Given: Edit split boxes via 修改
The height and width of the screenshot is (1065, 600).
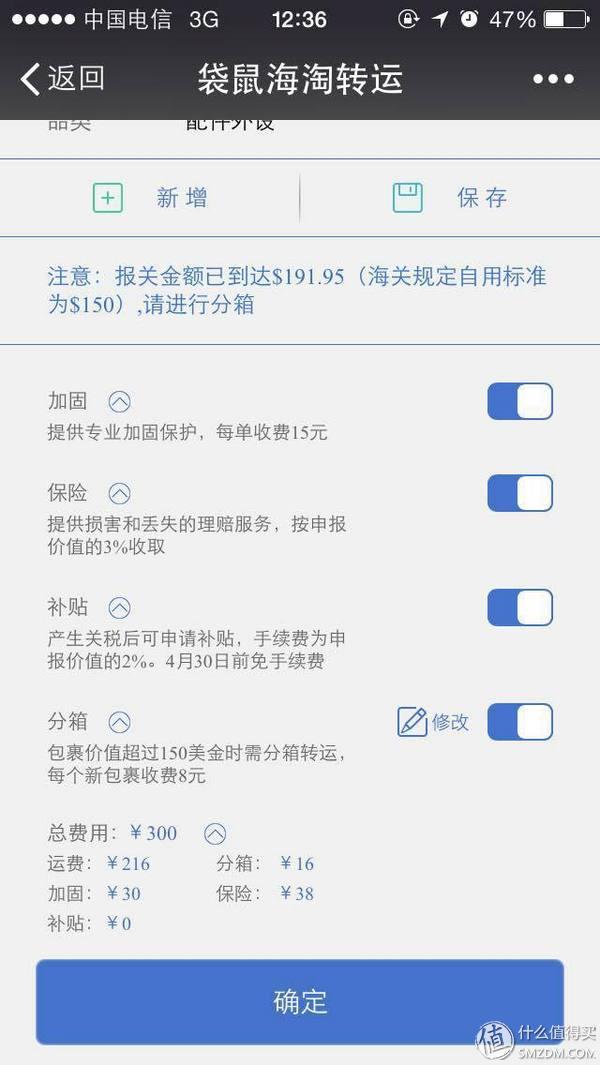Looking at the screenshot, I should point(433,722).
